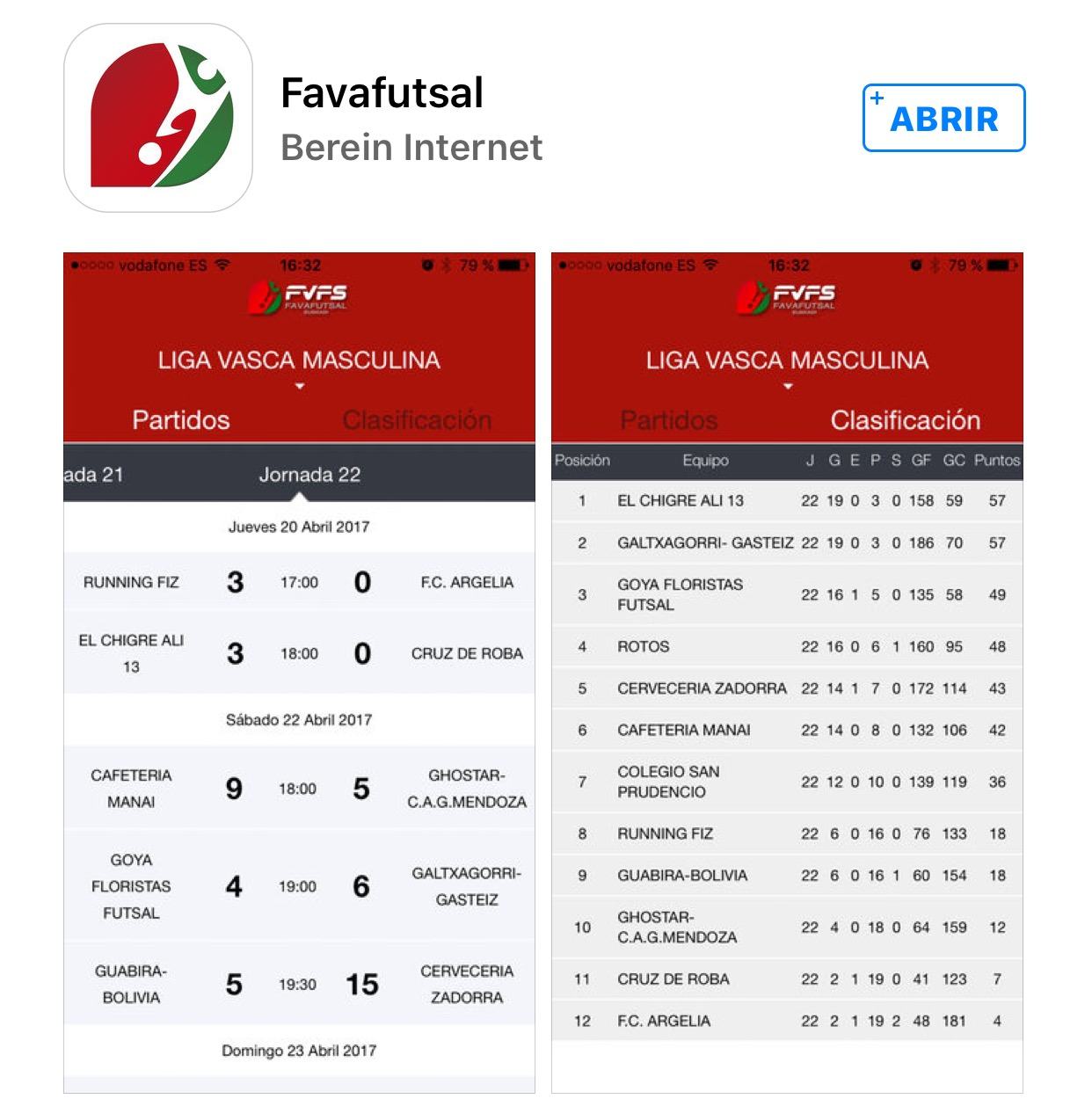
Task: Click the battery indicator at 79%
Action: [510, 263]
